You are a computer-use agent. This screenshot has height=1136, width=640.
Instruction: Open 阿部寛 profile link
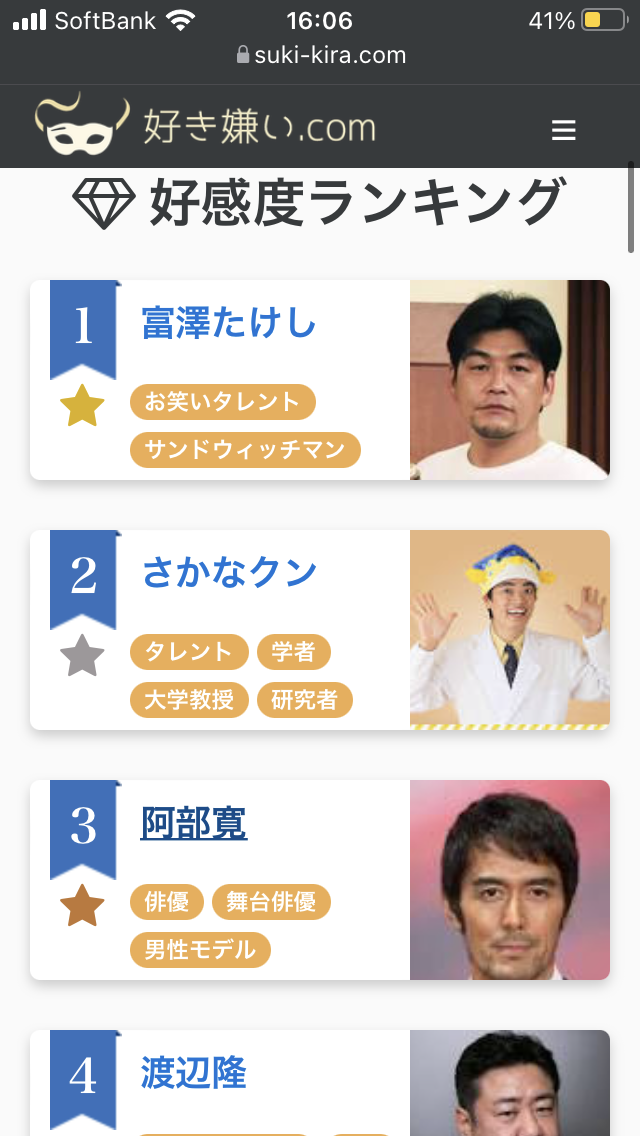tap(193, 823)
